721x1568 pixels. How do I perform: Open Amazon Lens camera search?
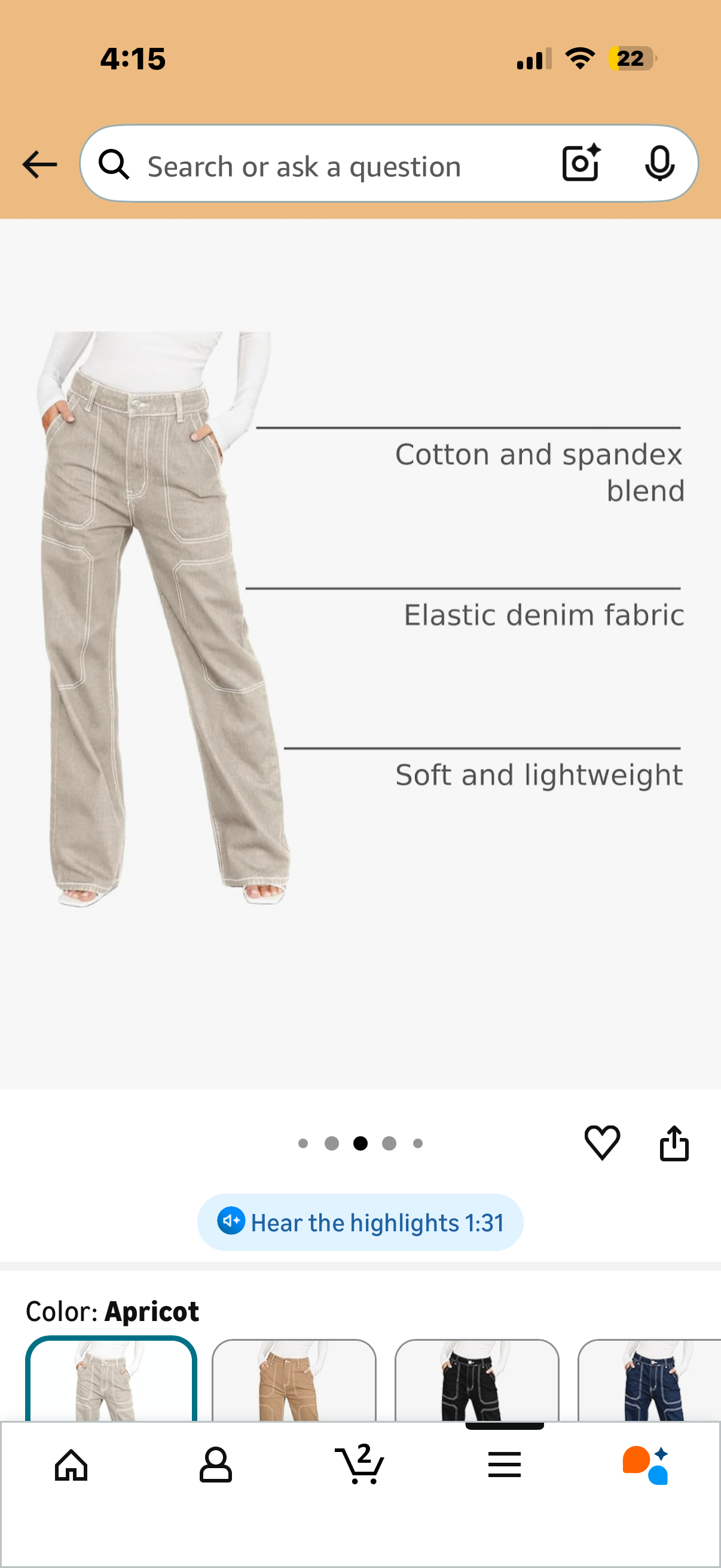coord(581,163)
